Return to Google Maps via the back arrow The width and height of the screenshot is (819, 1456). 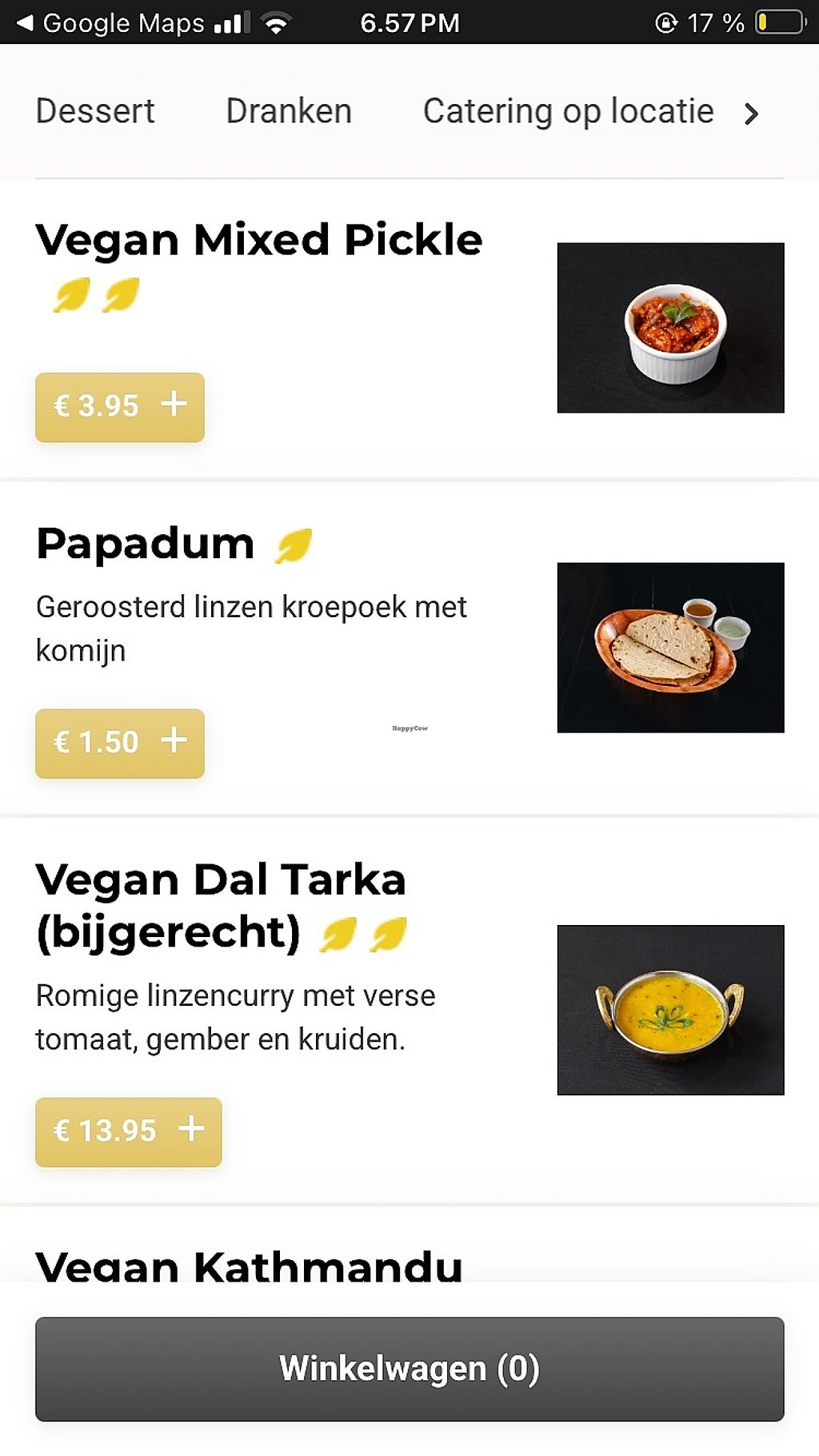(26, 22)
